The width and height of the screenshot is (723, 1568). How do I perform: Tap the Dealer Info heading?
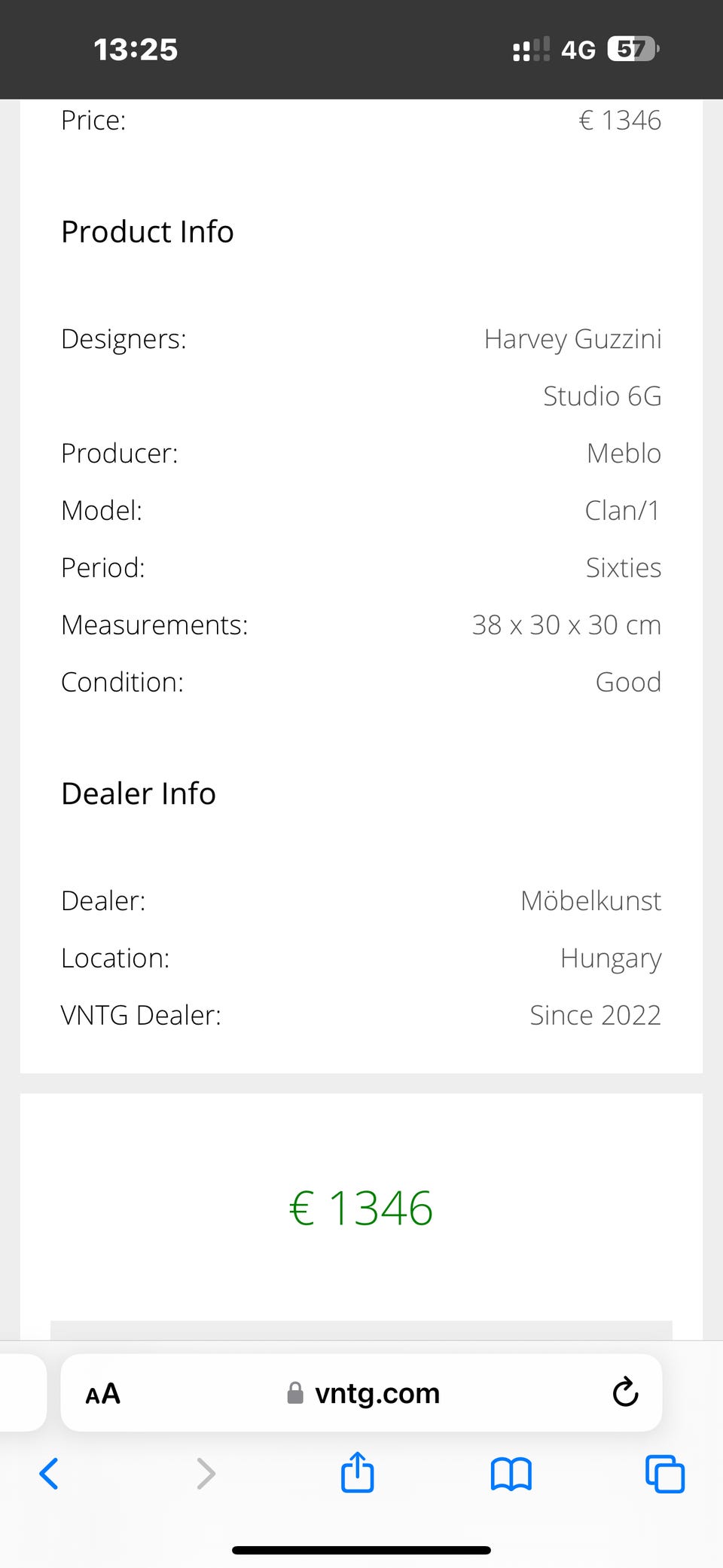(x=139, y=793)
